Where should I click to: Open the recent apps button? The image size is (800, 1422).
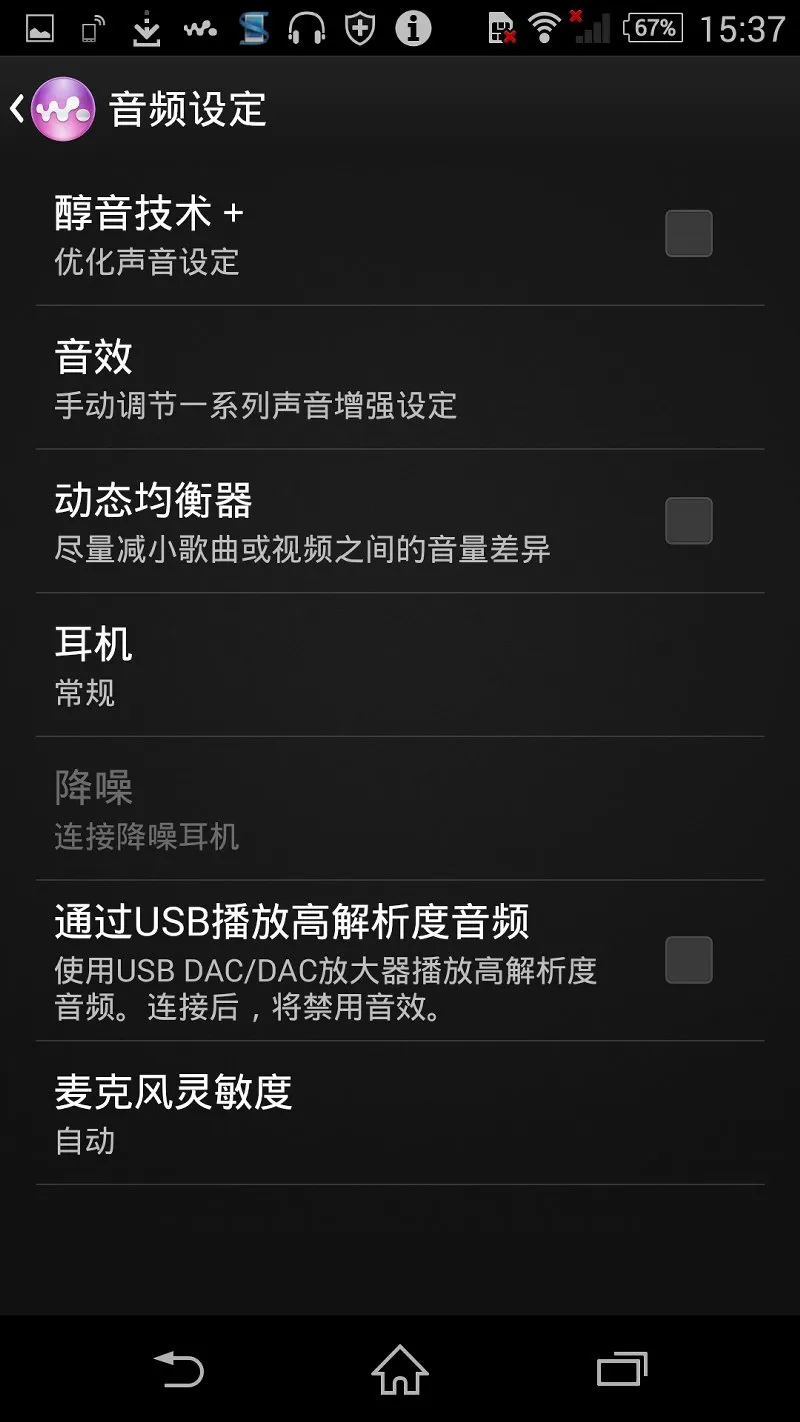622,1369
